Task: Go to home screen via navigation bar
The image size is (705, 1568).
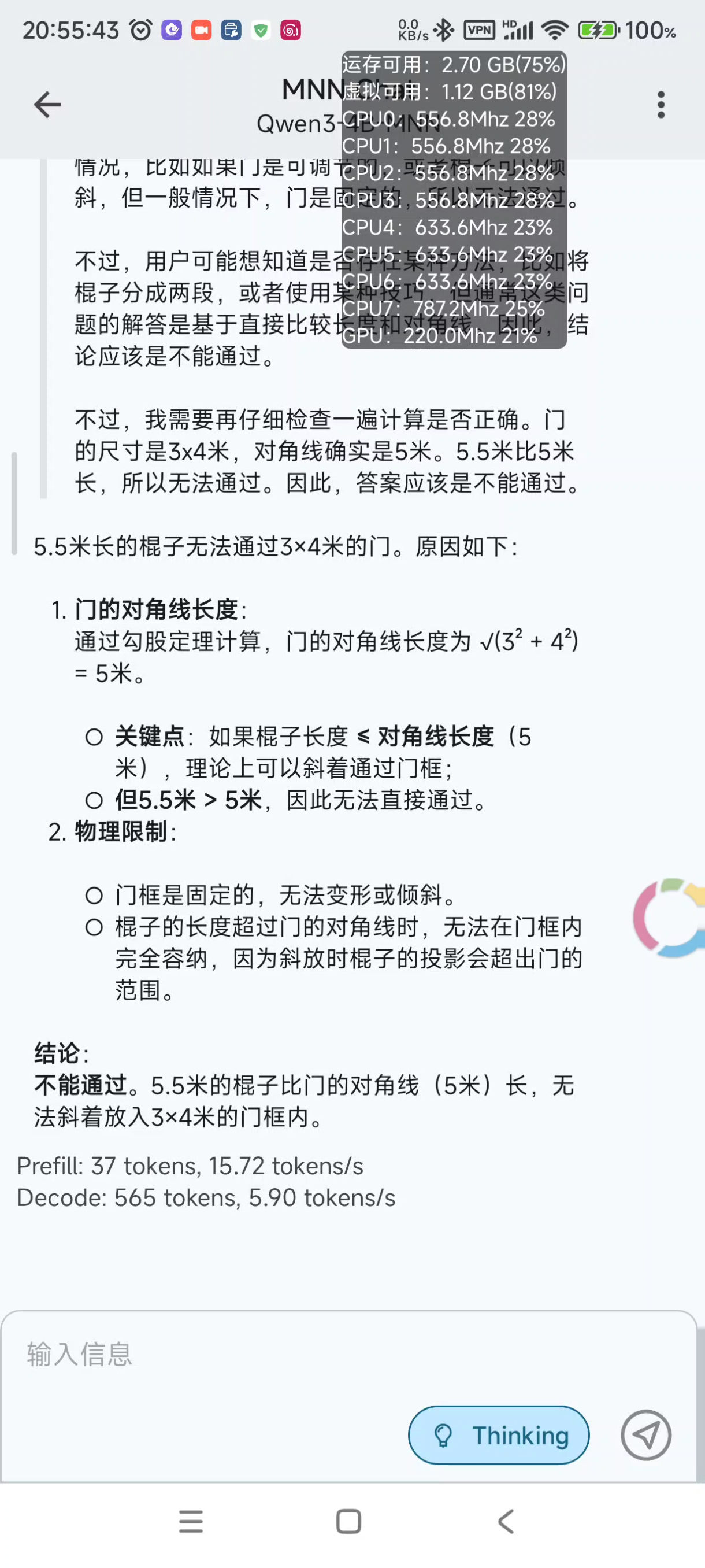Action: [x=348, y=1522]
